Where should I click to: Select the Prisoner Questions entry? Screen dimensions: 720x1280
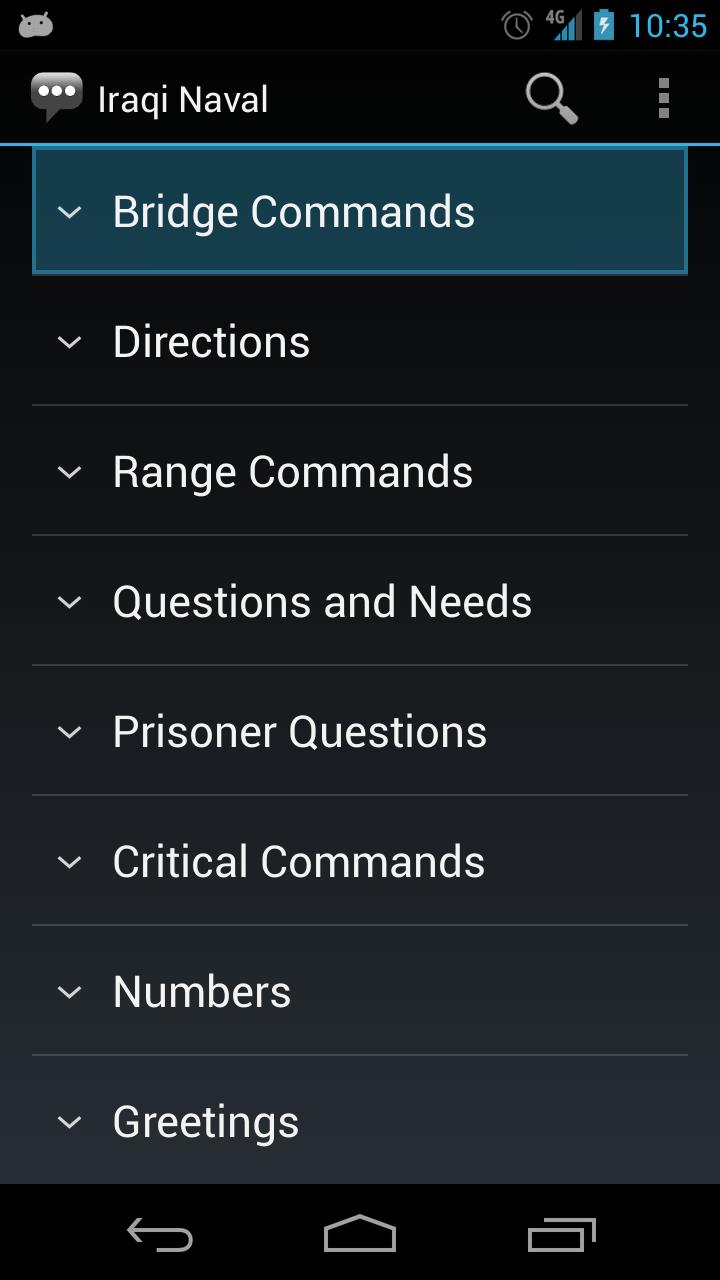click(x=299, y=731)
